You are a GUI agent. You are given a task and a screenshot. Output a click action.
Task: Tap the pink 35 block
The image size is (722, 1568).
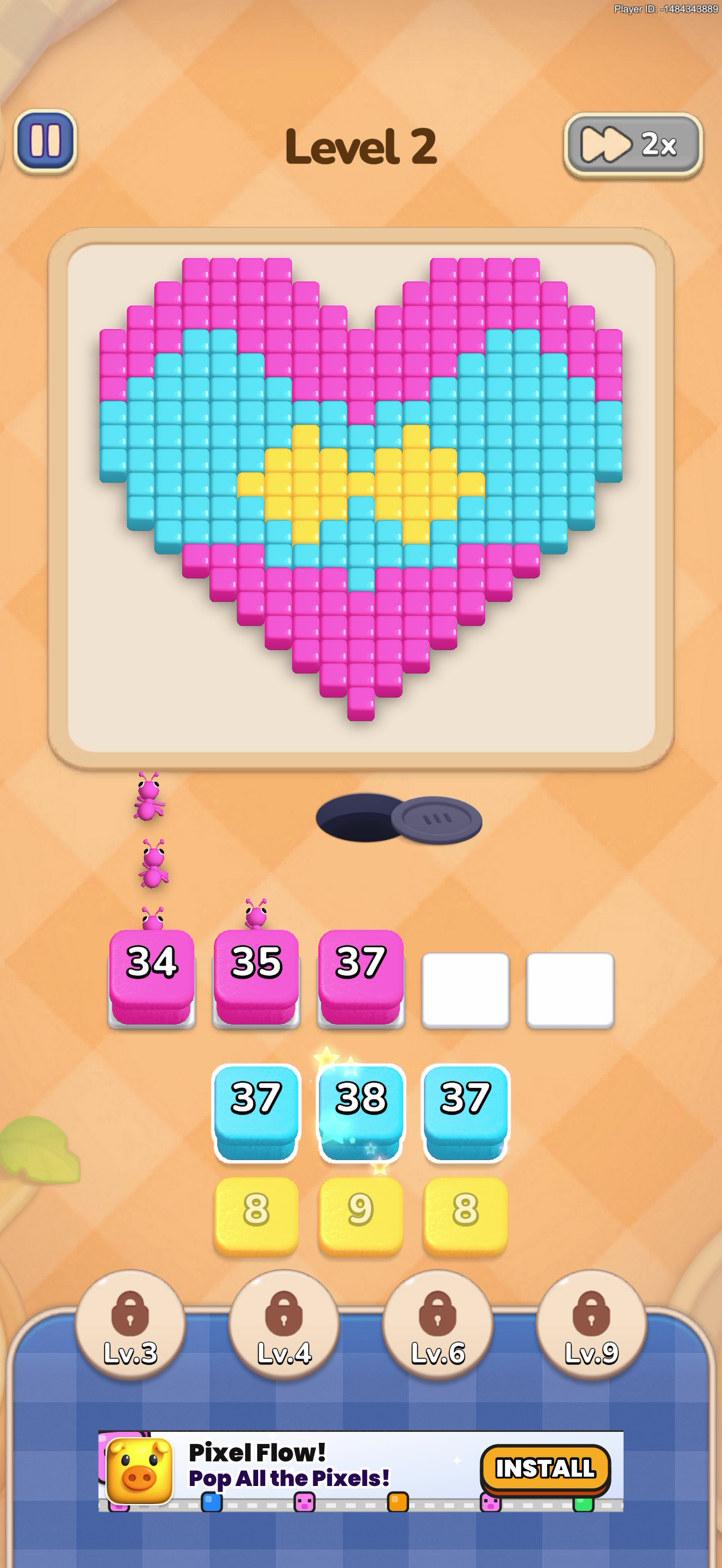coord(257,976)
